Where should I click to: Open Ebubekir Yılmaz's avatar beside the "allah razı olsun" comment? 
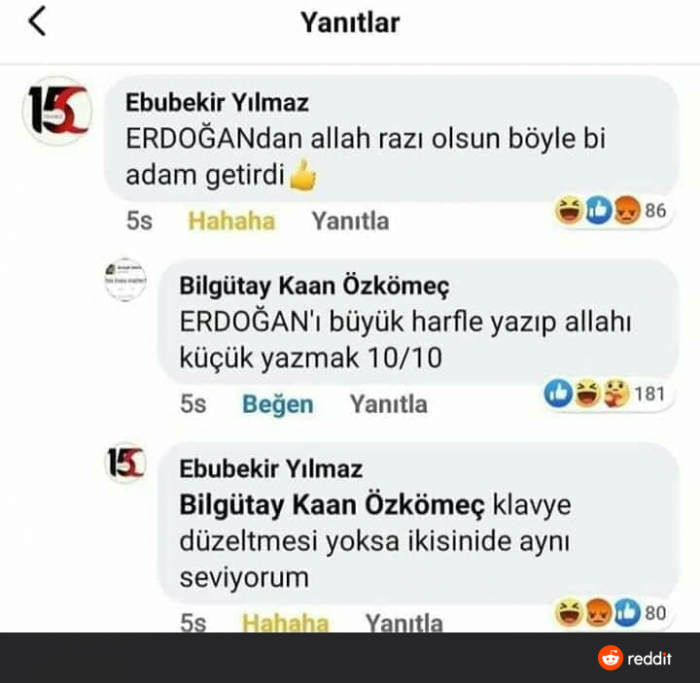click(56, 111)
